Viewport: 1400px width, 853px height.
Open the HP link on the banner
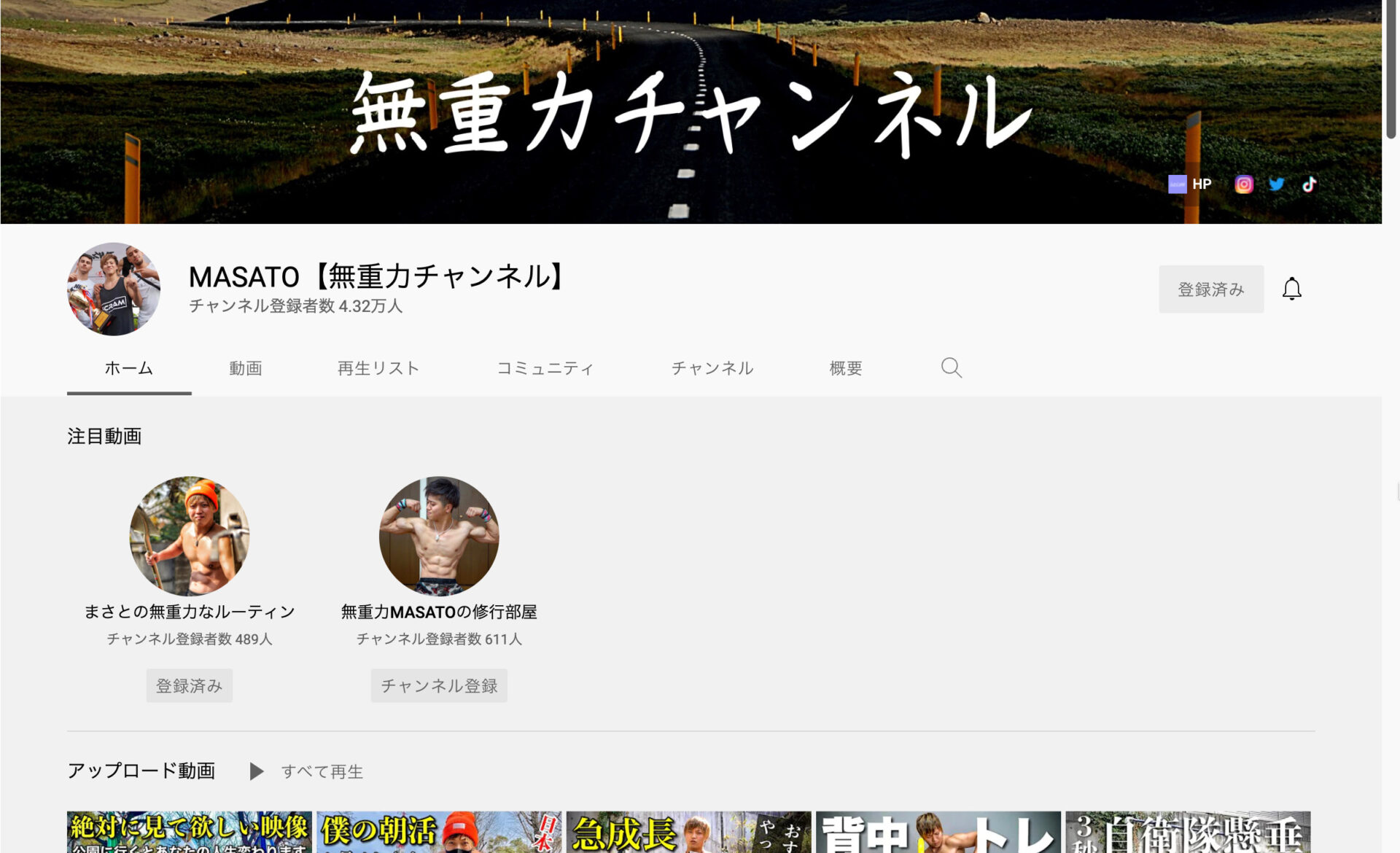click(1189, 184)
